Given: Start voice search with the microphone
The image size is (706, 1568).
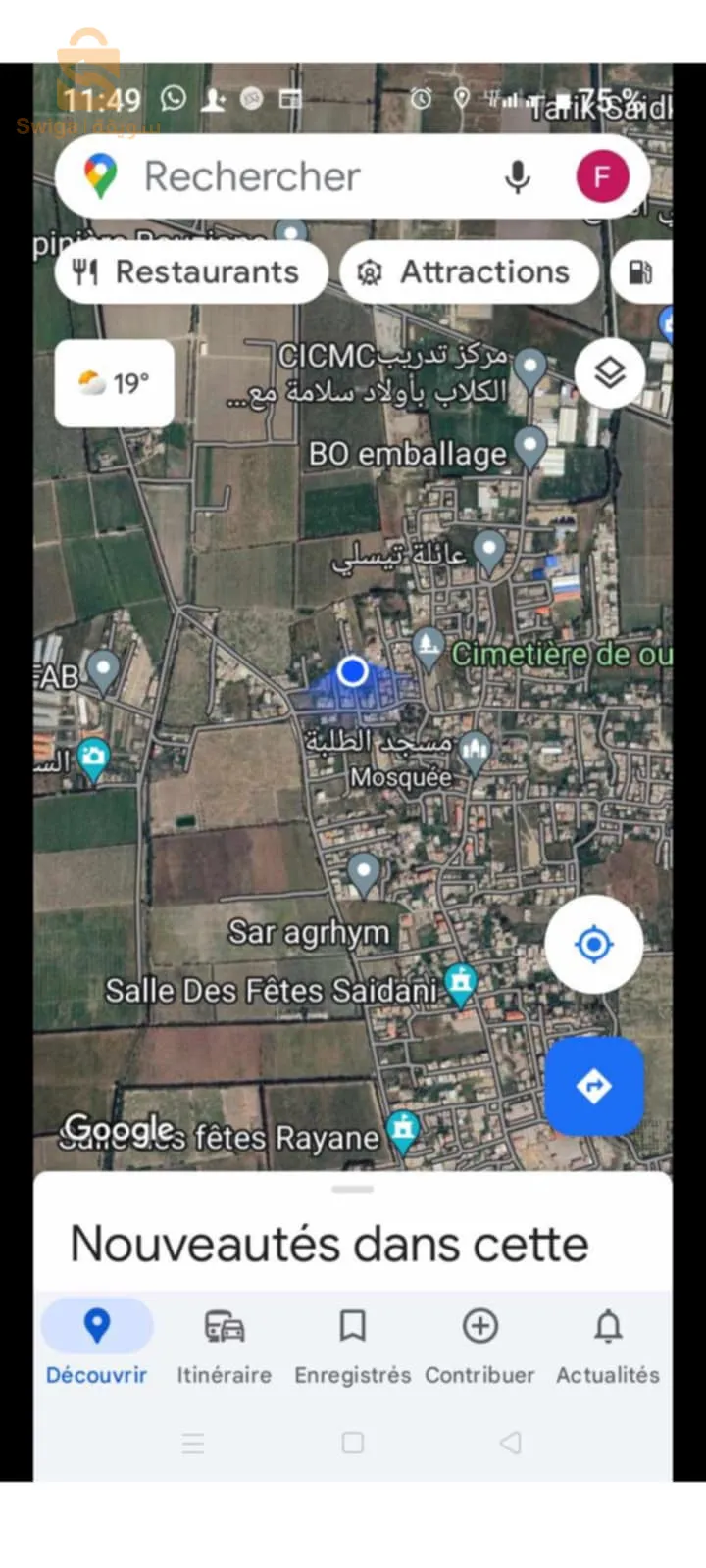Looking at the screenshot, I should point(518,177).
